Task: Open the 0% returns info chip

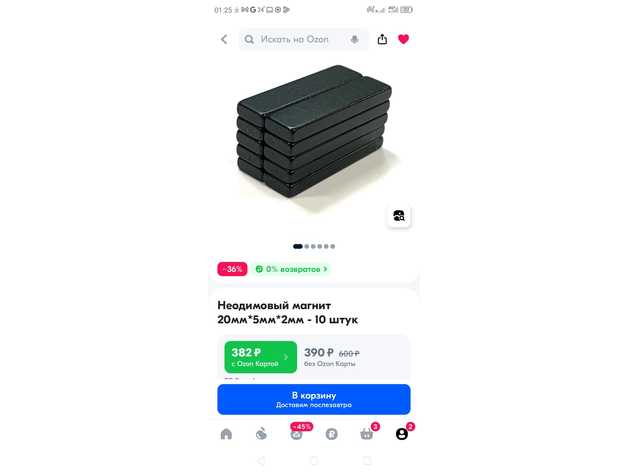Action: coord(290,269)
